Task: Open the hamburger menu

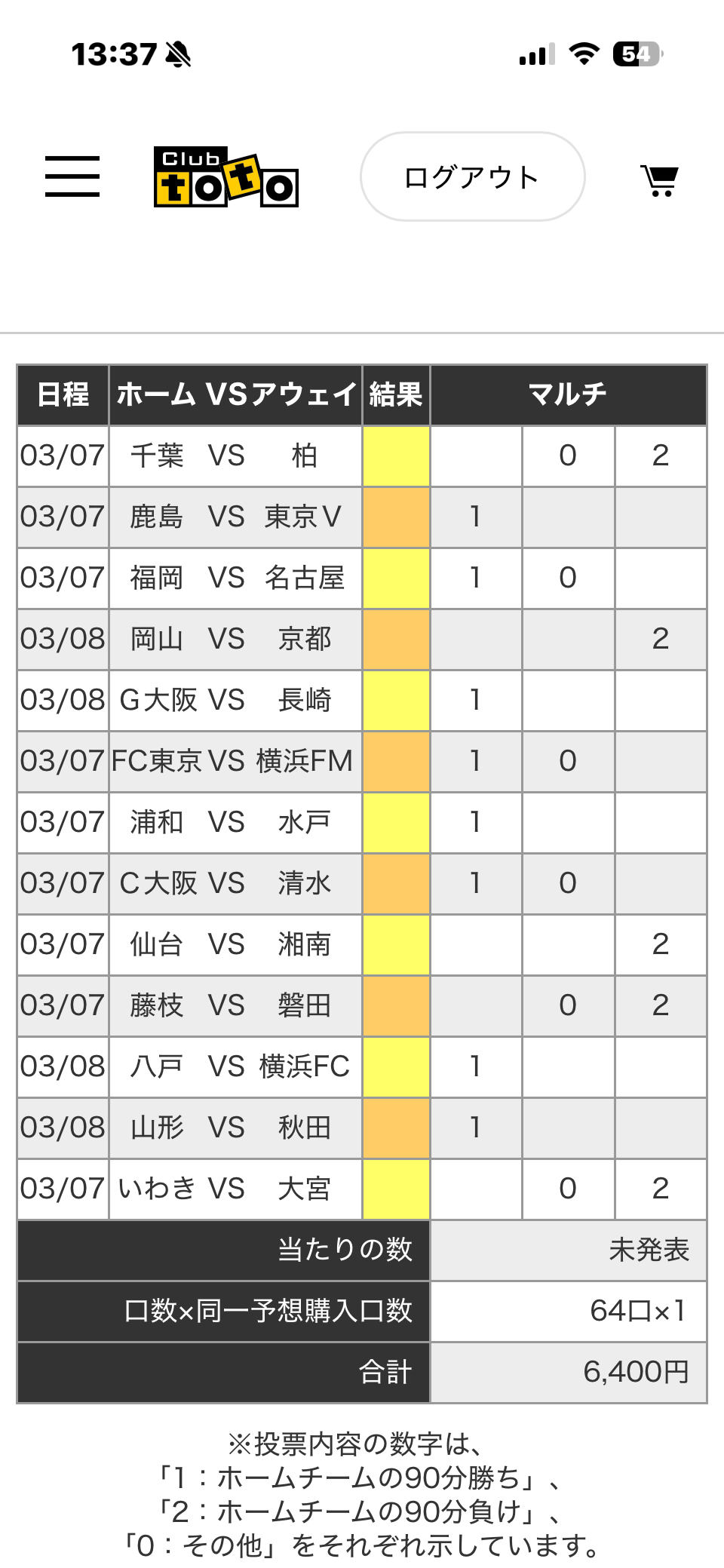Action: 72,176
